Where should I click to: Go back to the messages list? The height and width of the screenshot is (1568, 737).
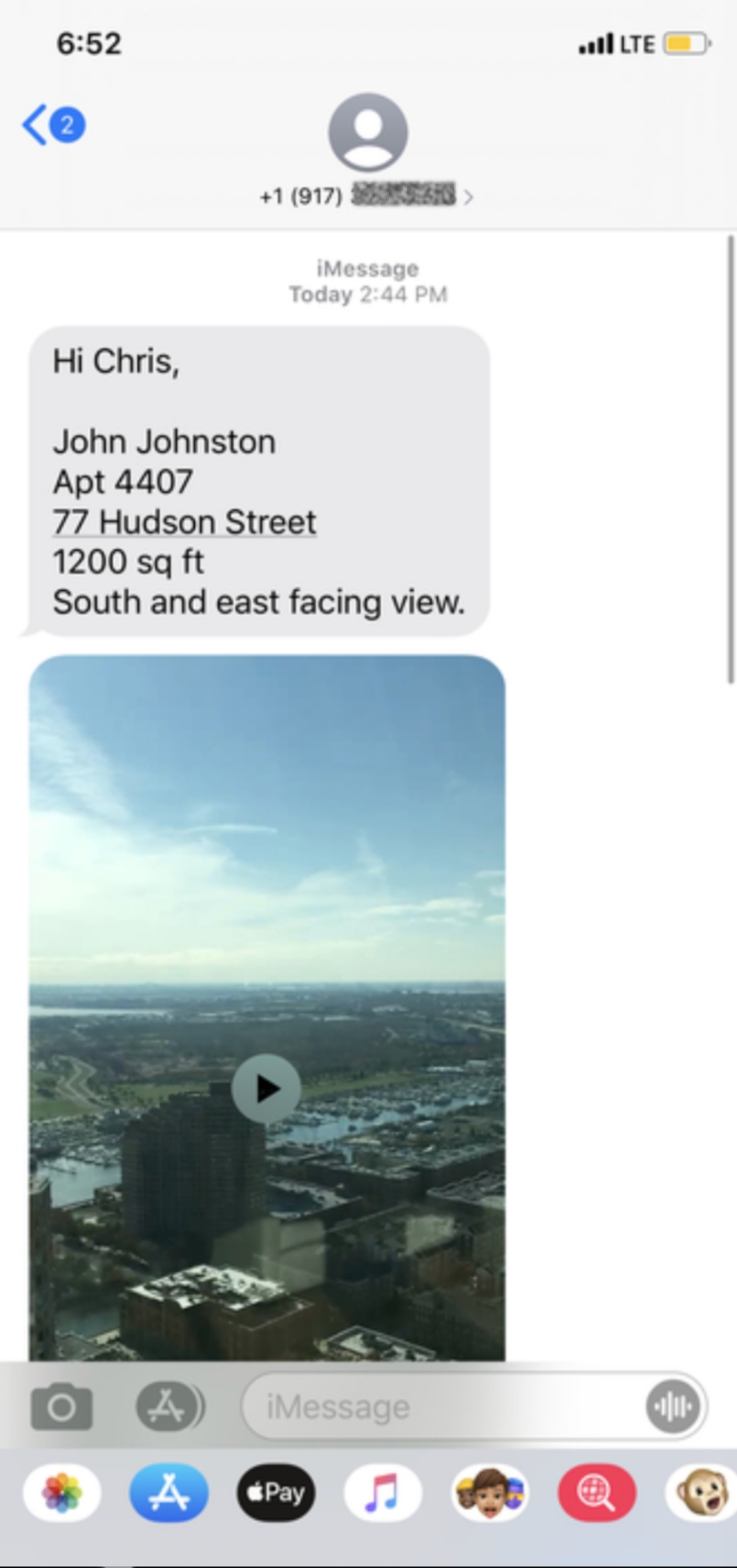[x=53, y=125]
